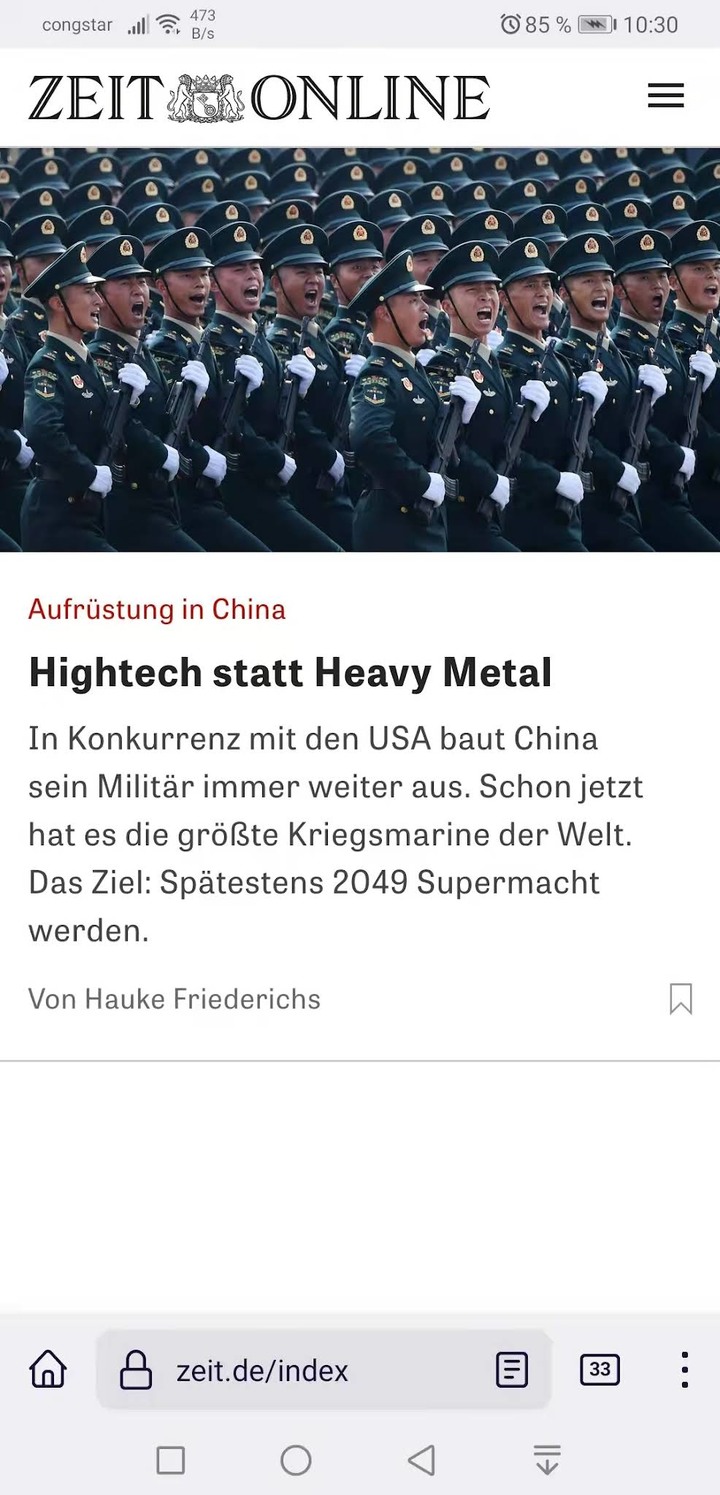Tap the system back button

tap(422, 1461)
